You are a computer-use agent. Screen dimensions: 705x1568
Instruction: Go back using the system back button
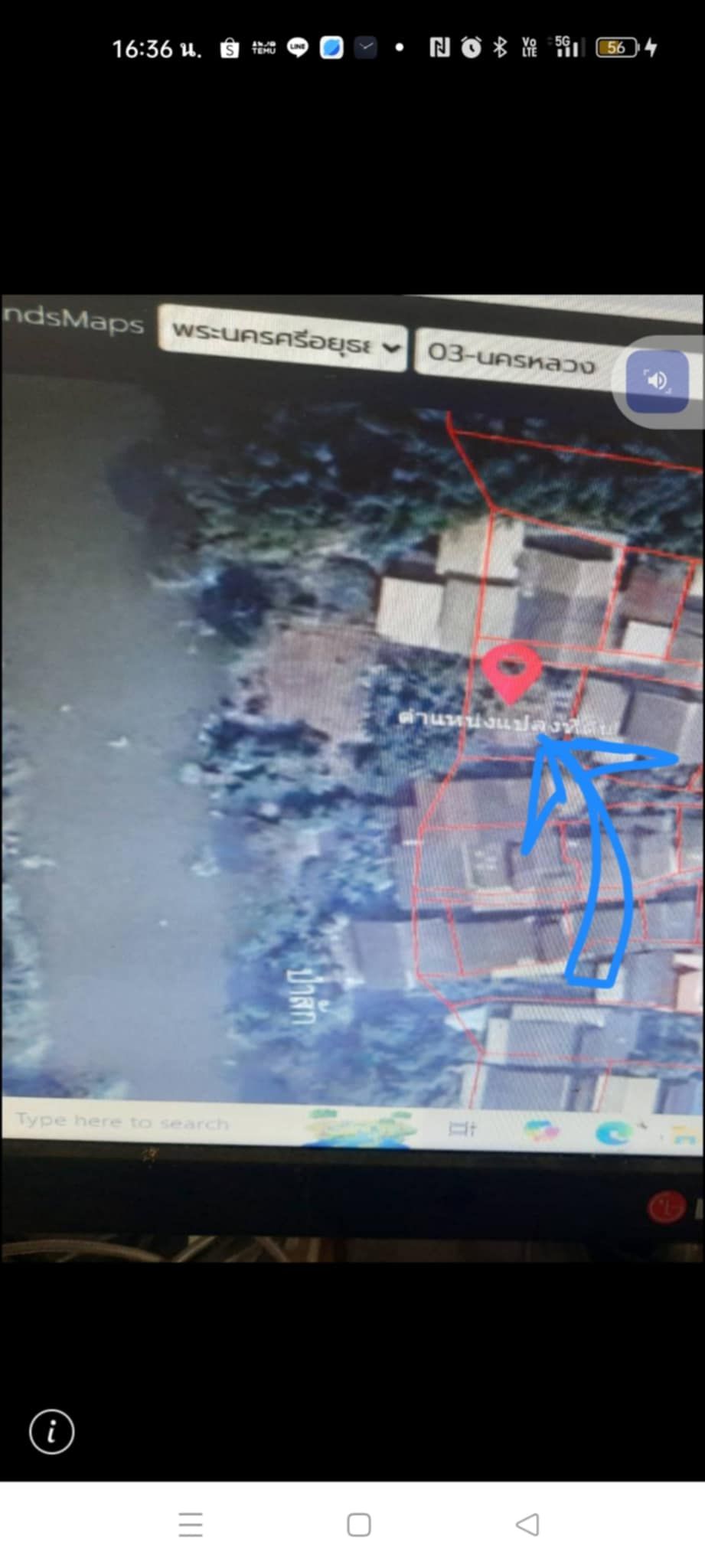point(527,1524)
